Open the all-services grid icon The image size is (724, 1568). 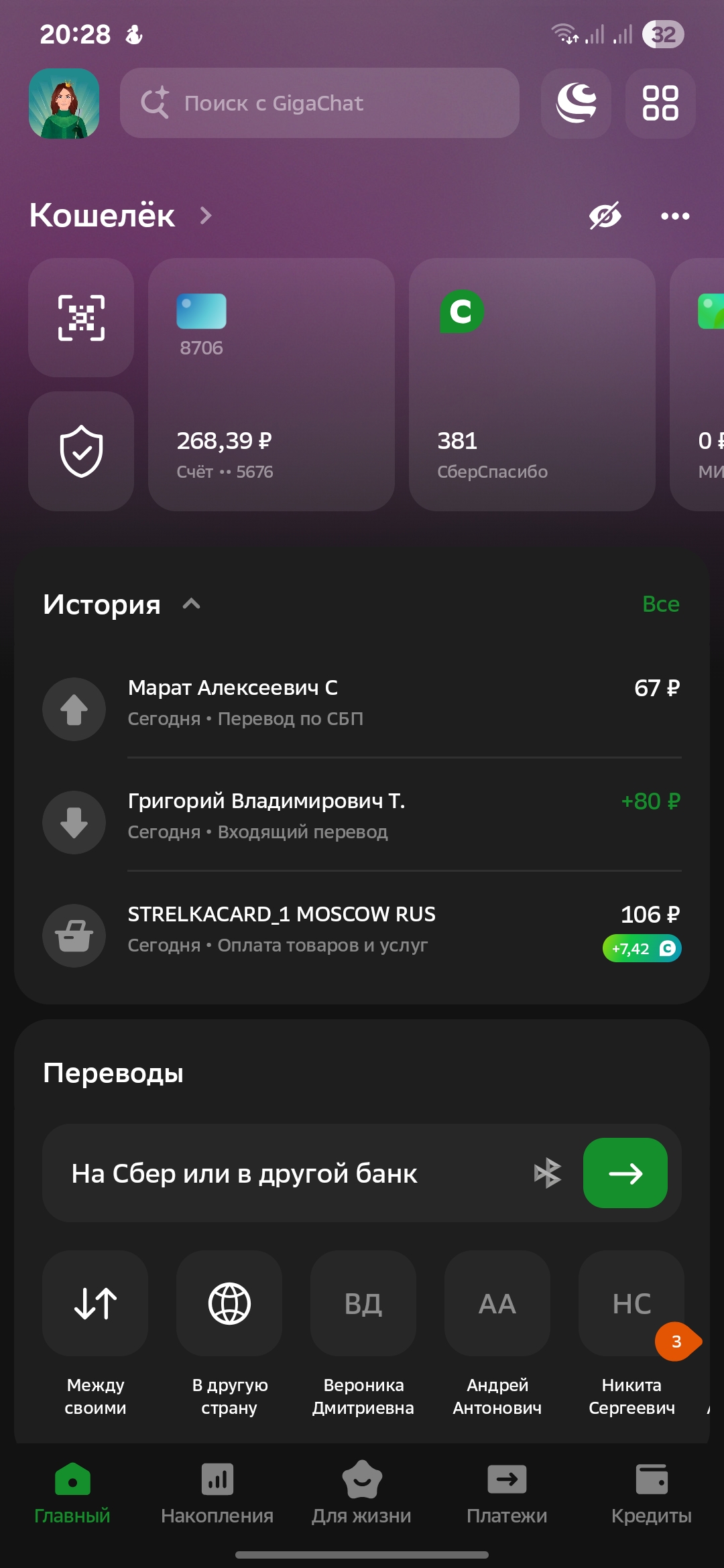[660, 103]
